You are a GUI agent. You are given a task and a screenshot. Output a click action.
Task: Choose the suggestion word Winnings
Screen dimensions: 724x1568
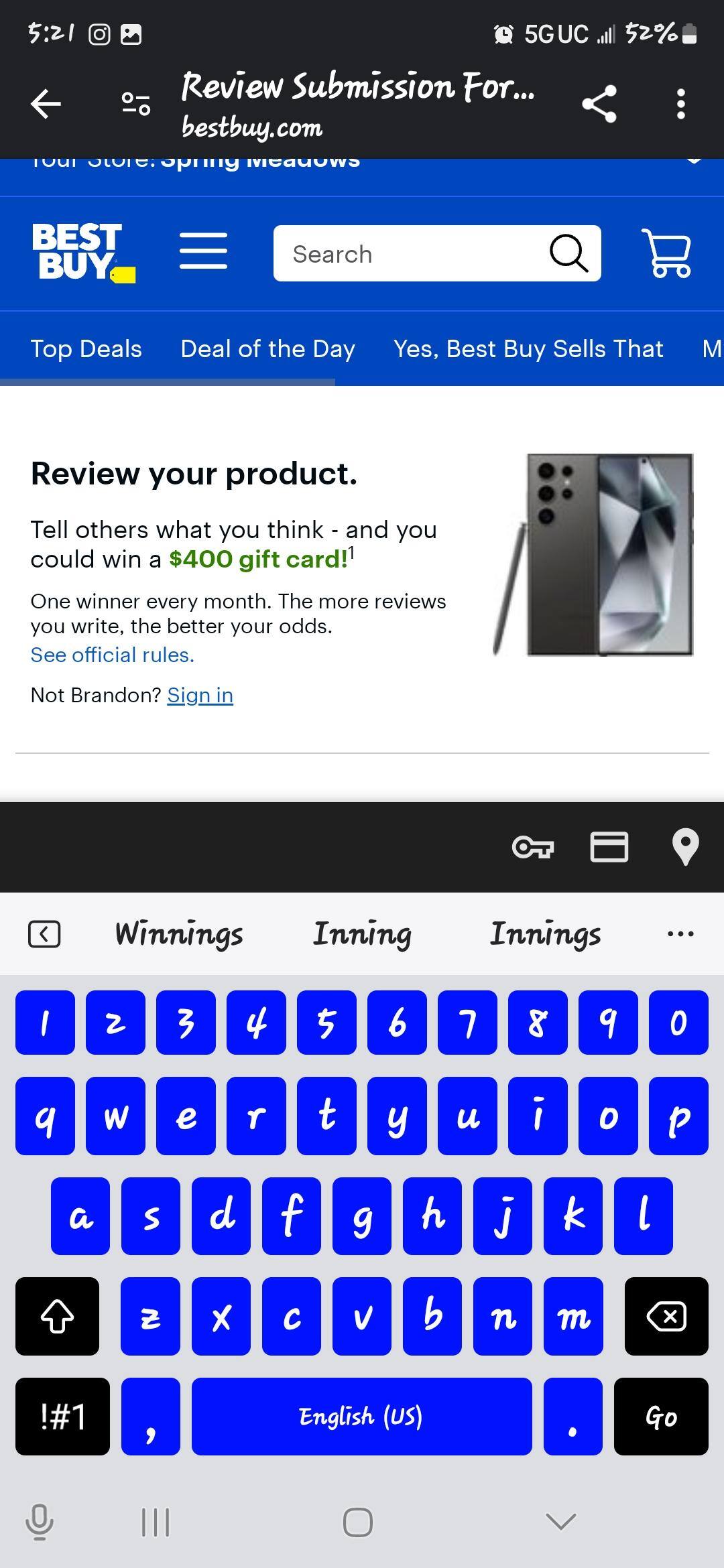179,933
